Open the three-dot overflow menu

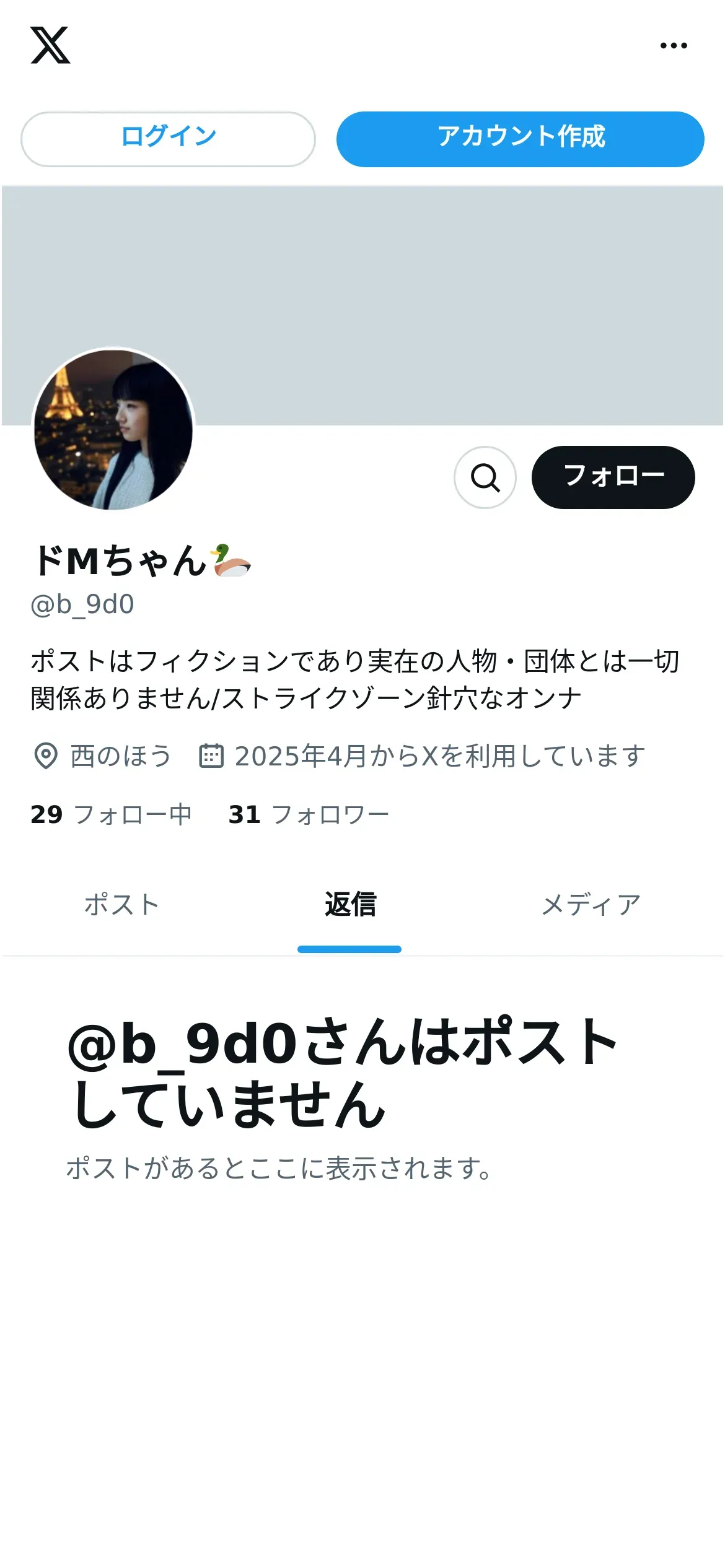673,45
